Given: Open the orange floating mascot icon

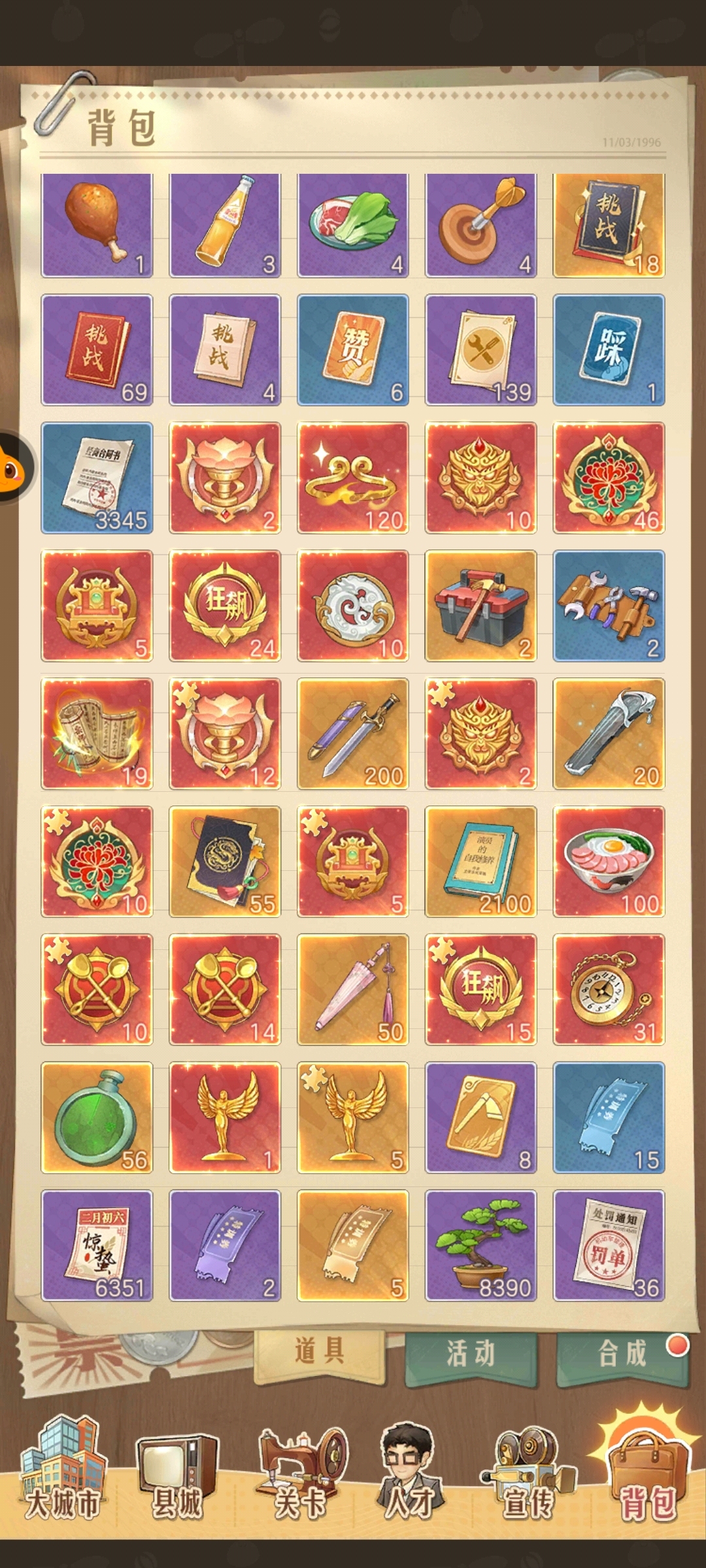Looking at the screenshot, I should 13,468.
